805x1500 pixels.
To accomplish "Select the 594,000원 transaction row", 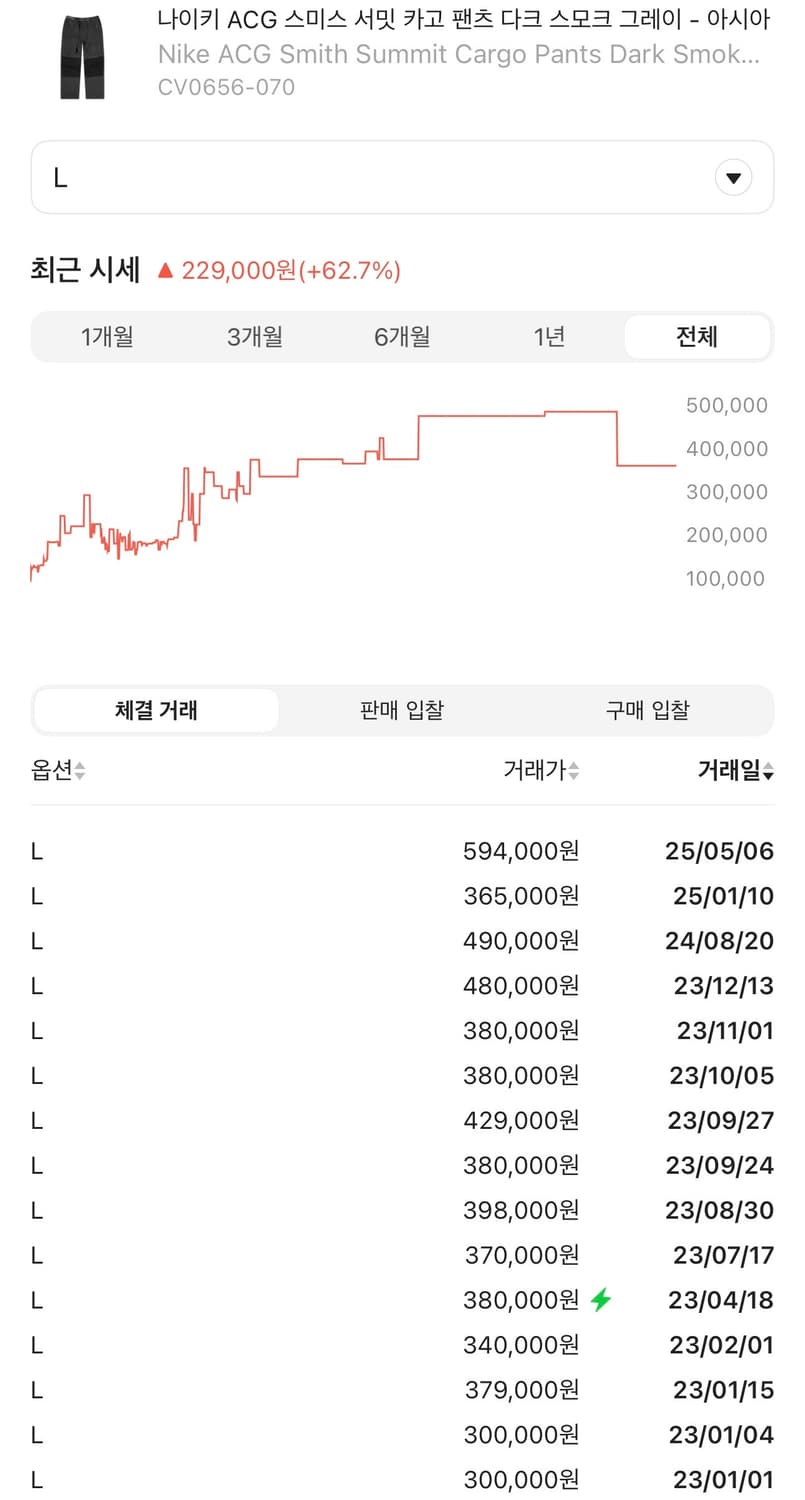I will [x=400, y=850].
